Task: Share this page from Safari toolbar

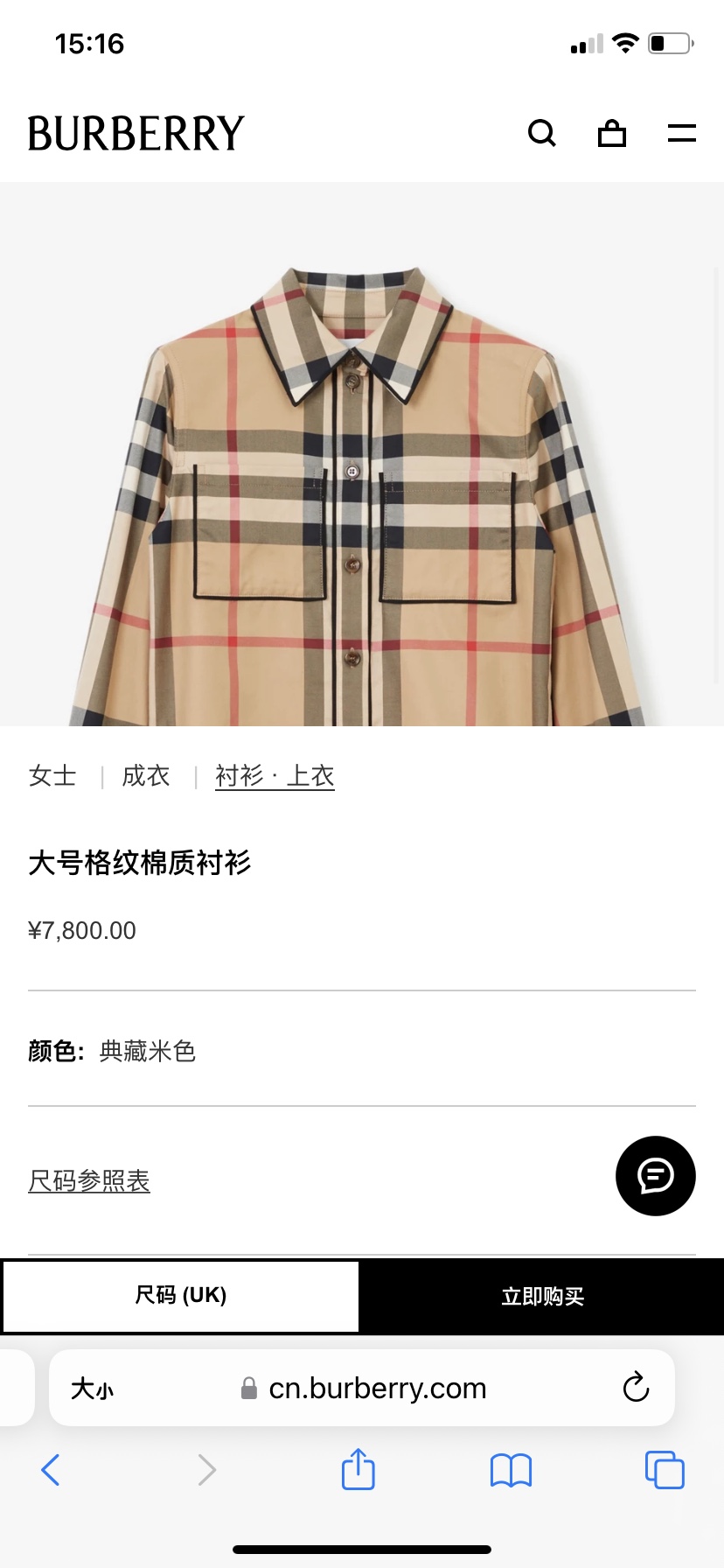Action: [x=359, y=1469]
